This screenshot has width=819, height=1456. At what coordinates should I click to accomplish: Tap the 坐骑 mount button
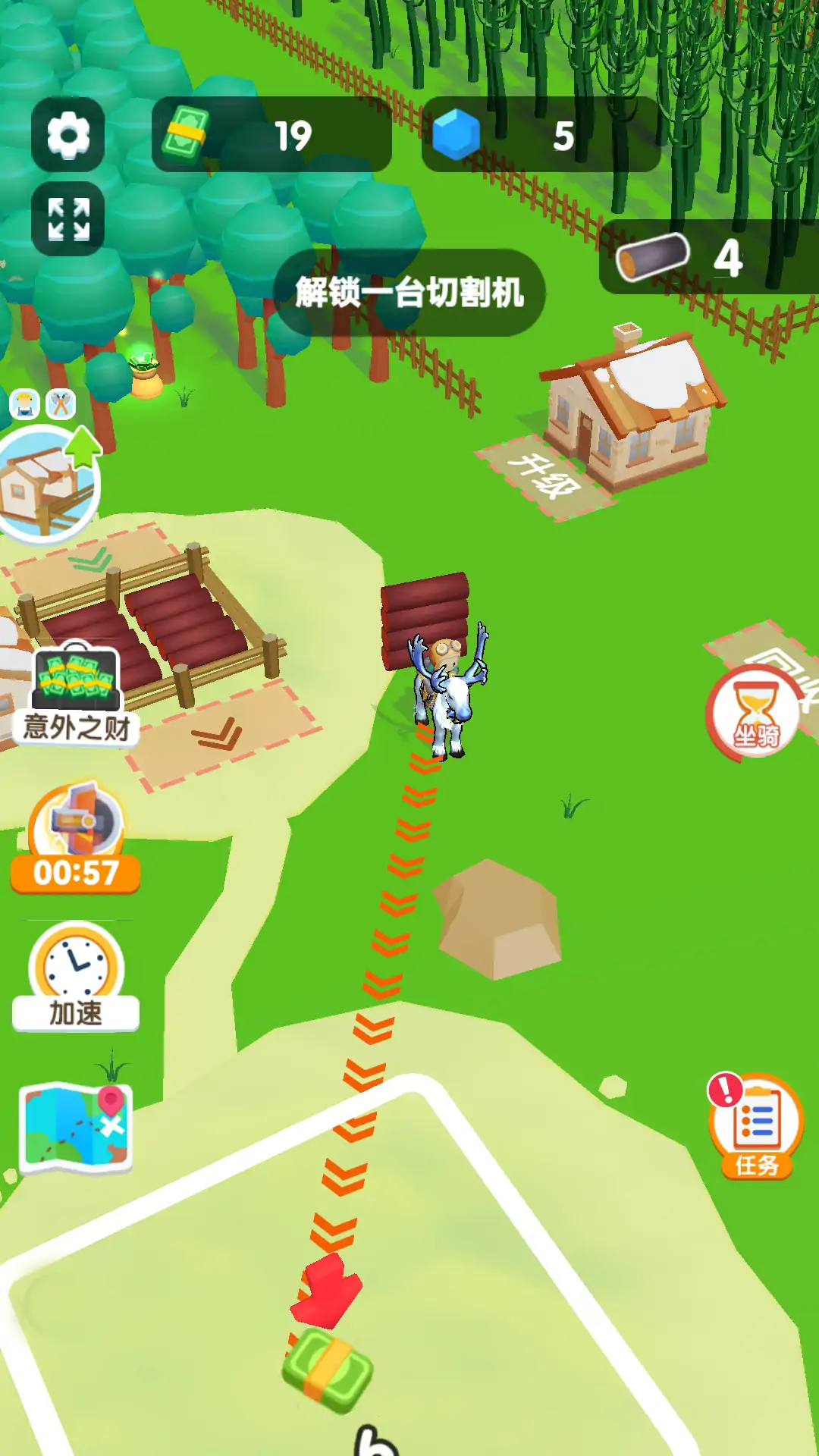point(755,714)
